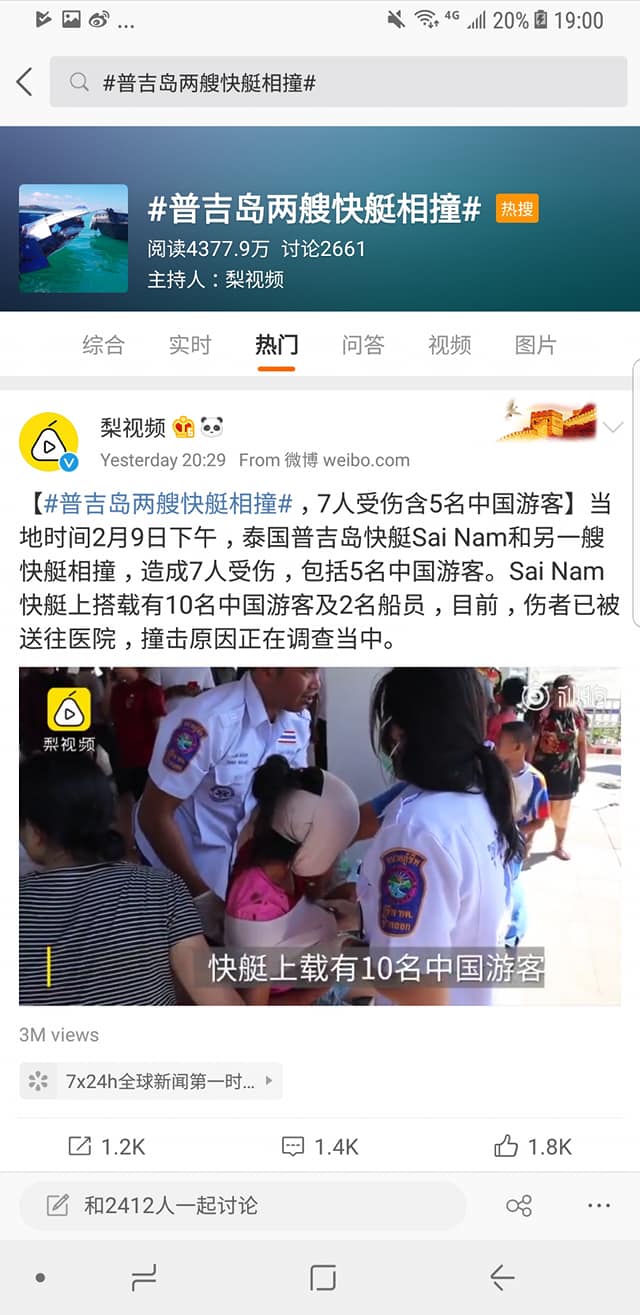Repost the post with 1.2K shares
This screenshot has width=640, height=1315.
coord(106,1147)
